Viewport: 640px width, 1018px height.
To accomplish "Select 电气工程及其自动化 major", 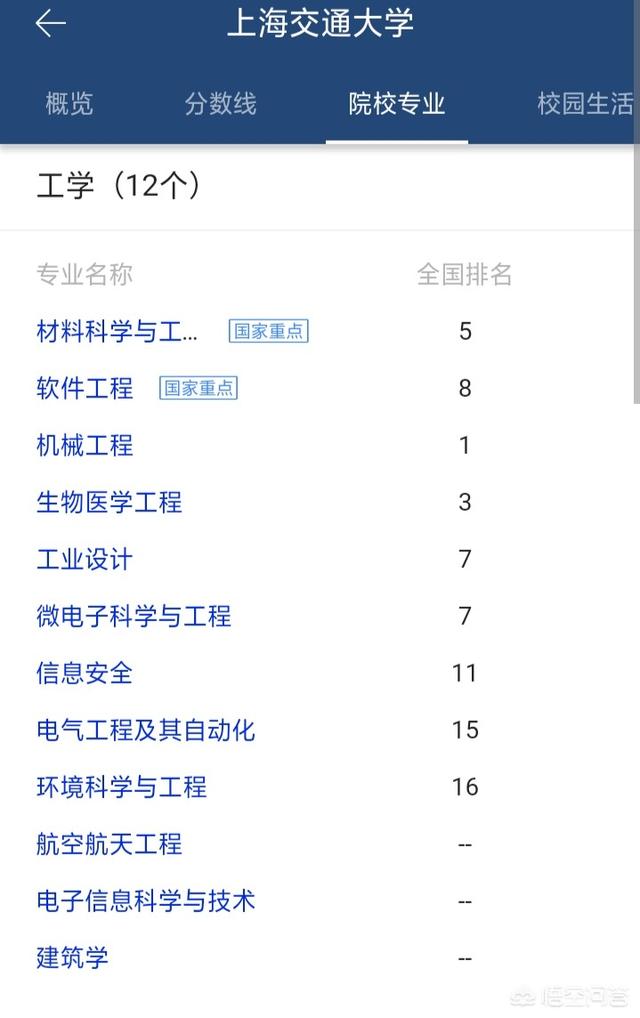I will coord(146,730).
